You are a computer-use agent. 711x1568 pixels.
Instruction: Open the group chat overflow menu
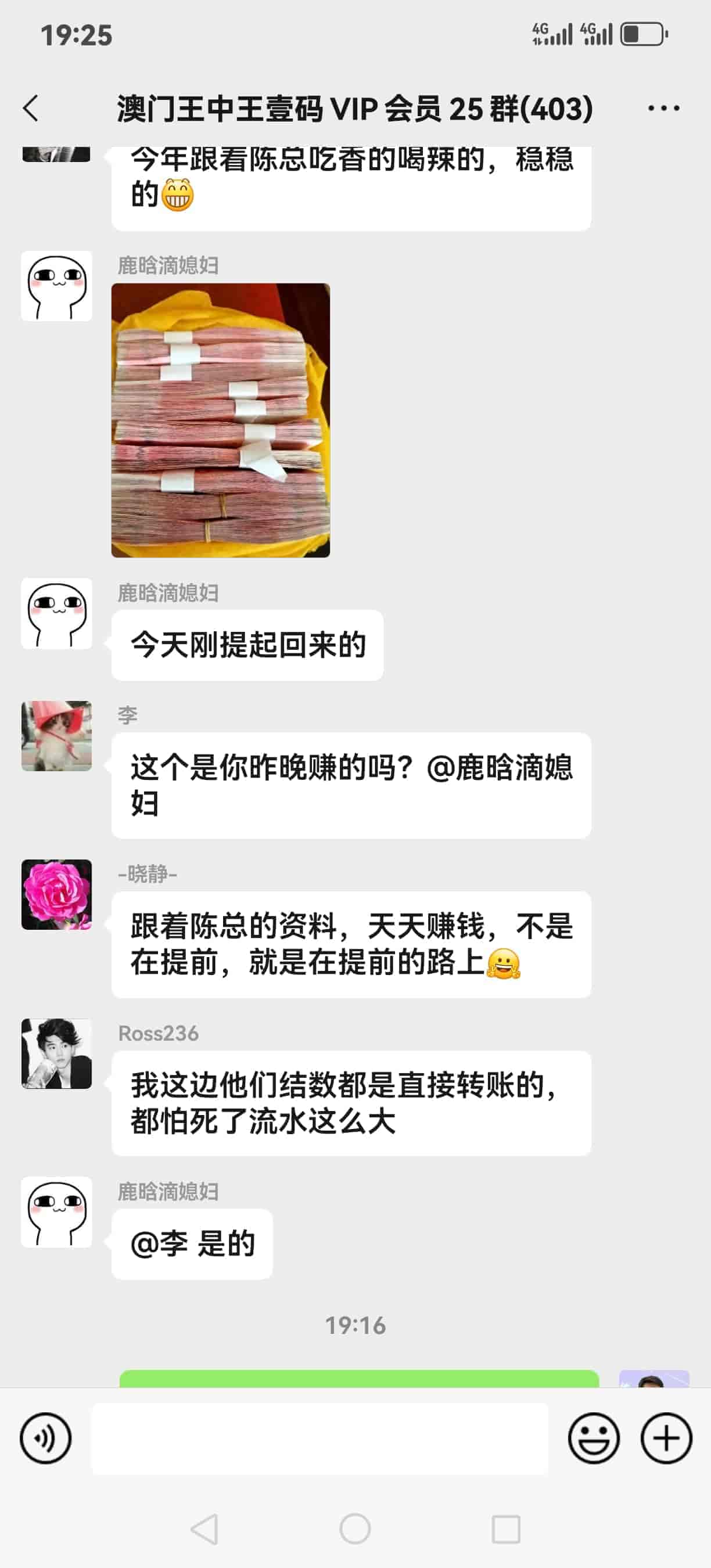[663, 109]
